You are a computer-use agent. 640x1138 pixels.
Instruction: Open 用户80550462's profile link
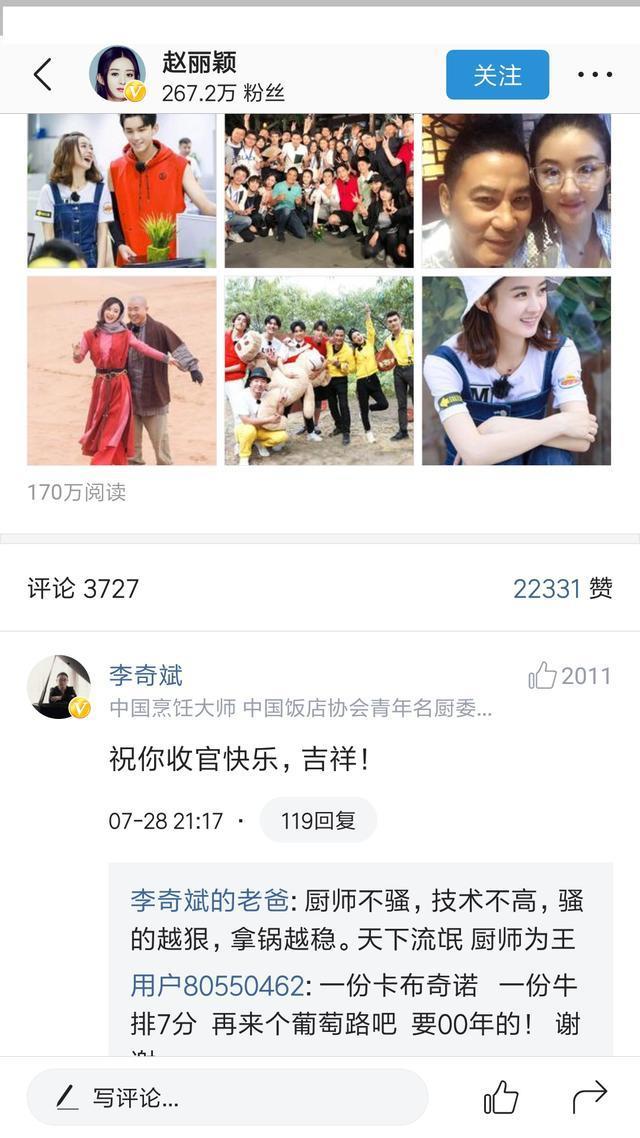coord(217,986)
